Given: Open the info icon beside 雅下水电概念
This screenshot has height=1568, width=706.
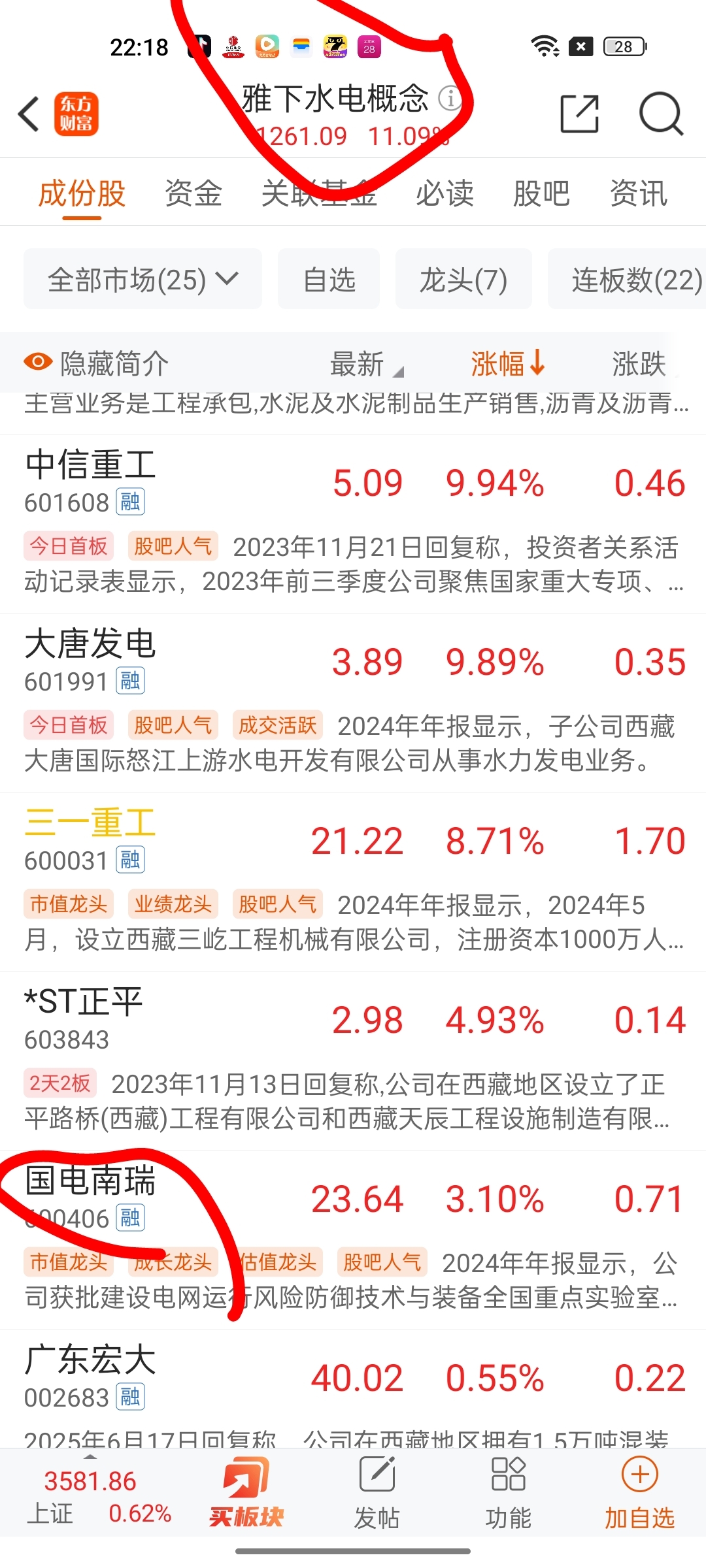Looking at the screenshot, I should coord(449,98).
